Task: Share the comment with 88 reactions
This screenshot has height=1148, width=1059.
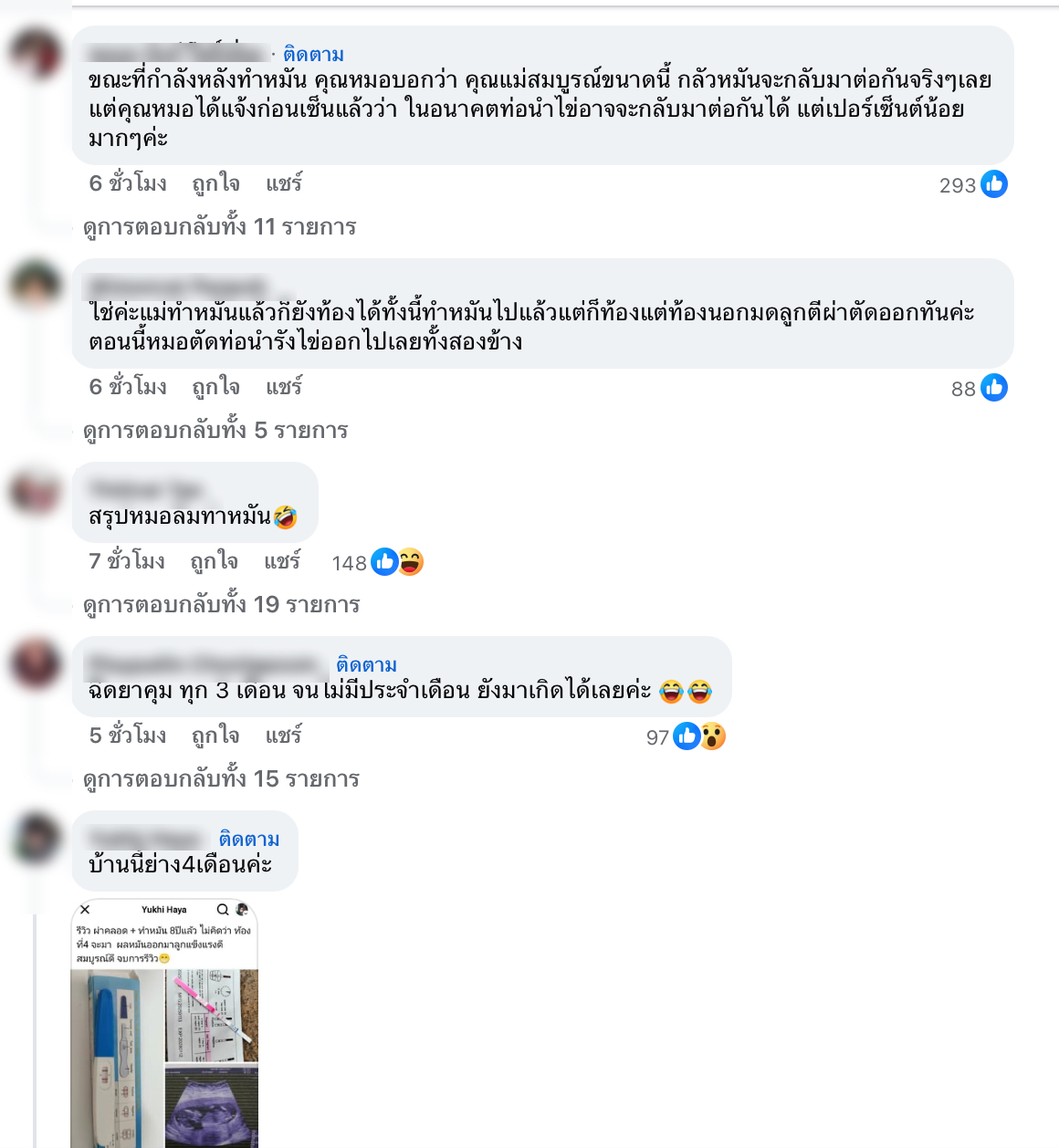Action: [x=283, y=387]
